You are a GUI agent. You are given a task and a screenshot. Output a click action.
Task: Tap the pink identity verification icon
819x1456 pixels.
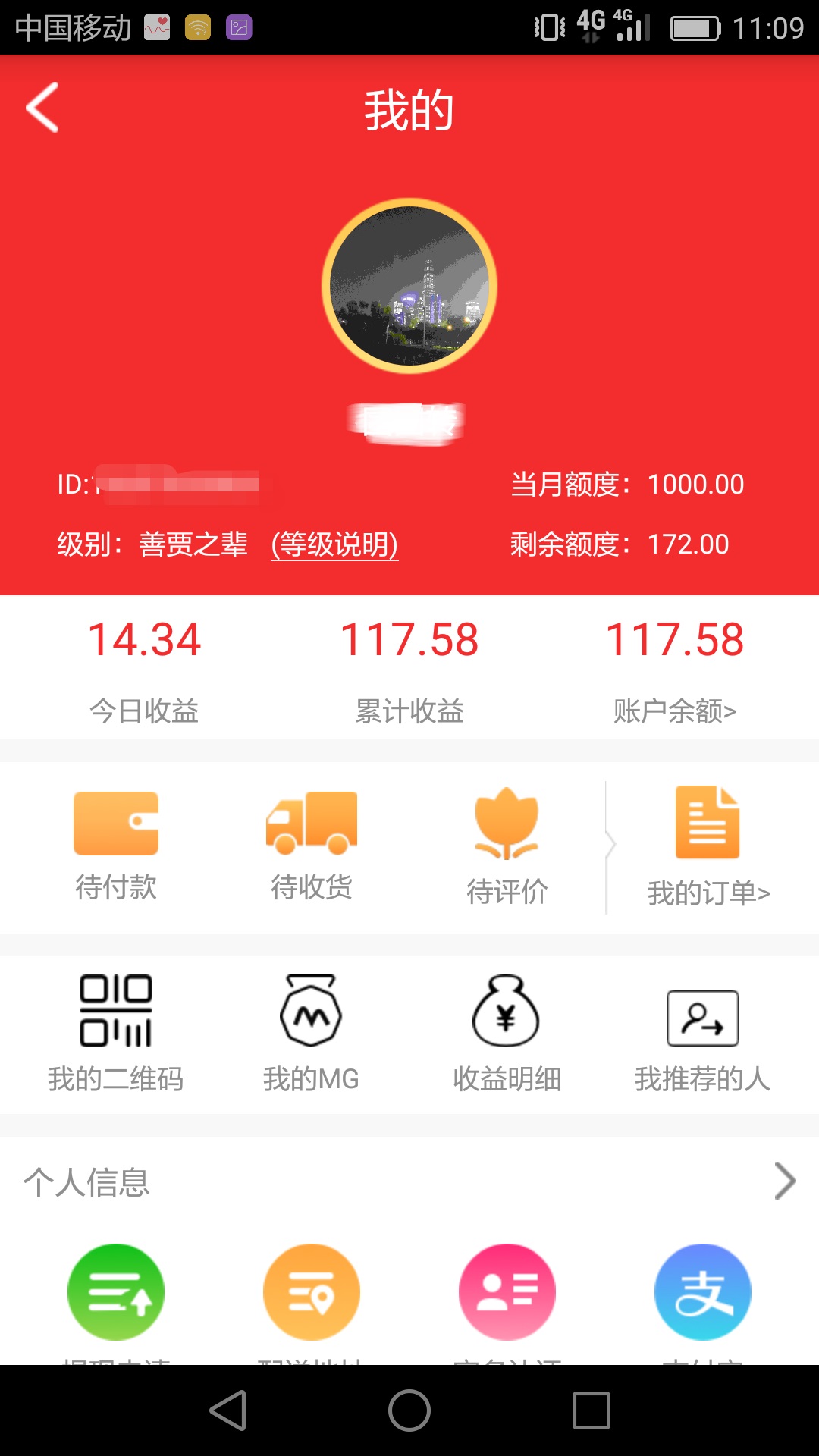point(507,1291)
